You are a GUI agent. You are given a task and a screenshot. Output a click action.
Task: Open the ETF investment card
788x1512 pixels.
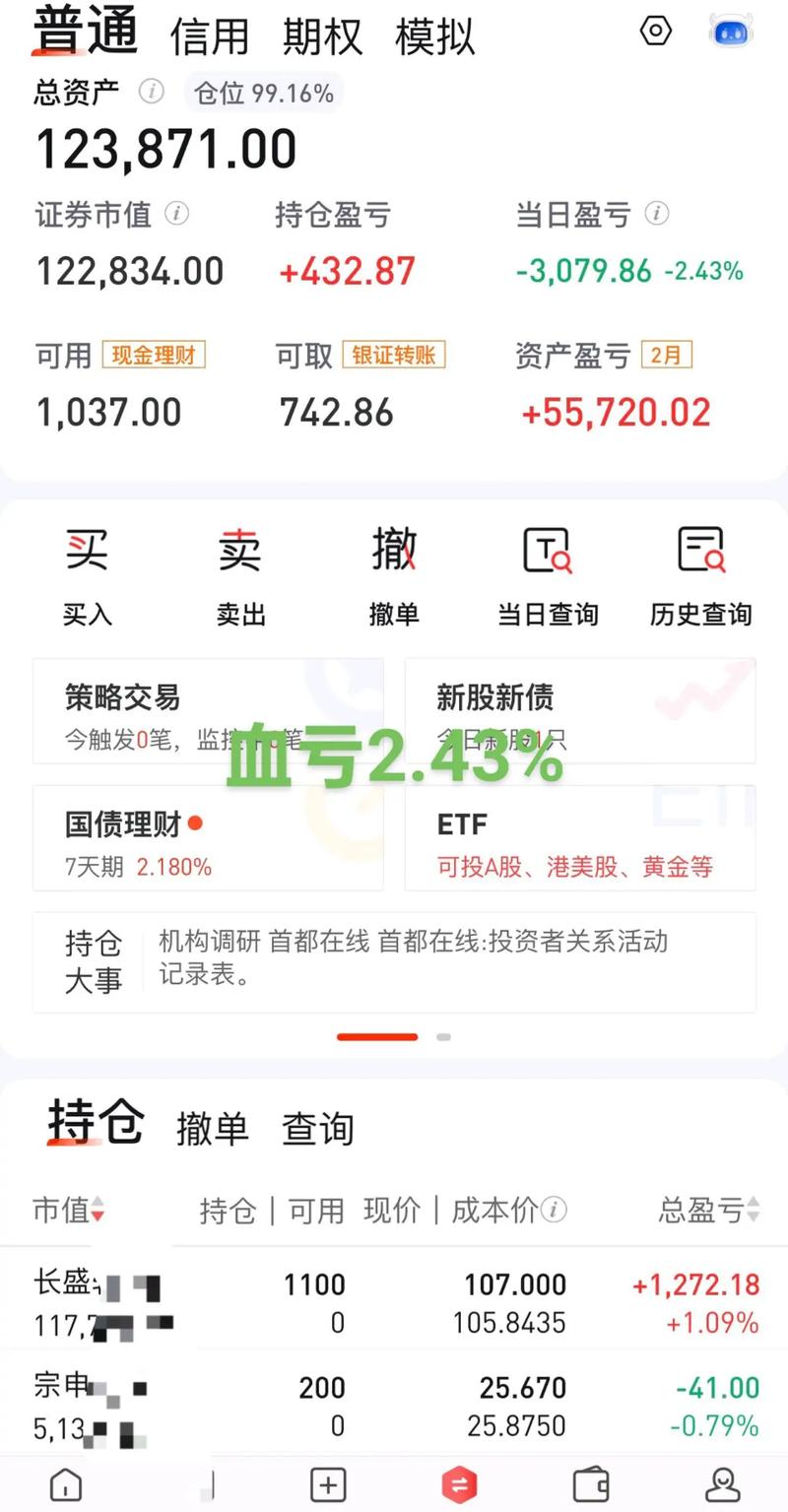579,837
